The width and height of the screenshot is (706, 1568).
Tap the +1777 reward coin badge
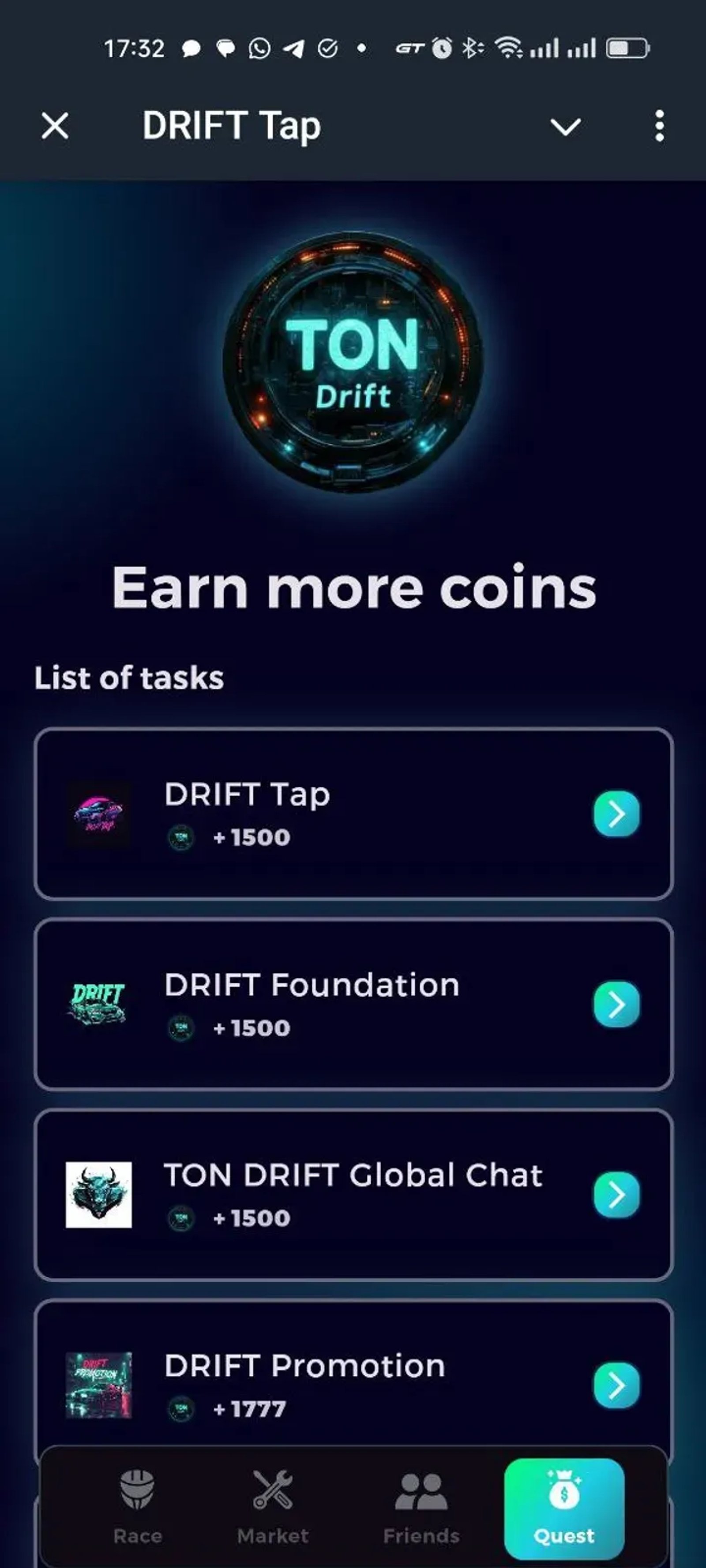[181, 1407]
